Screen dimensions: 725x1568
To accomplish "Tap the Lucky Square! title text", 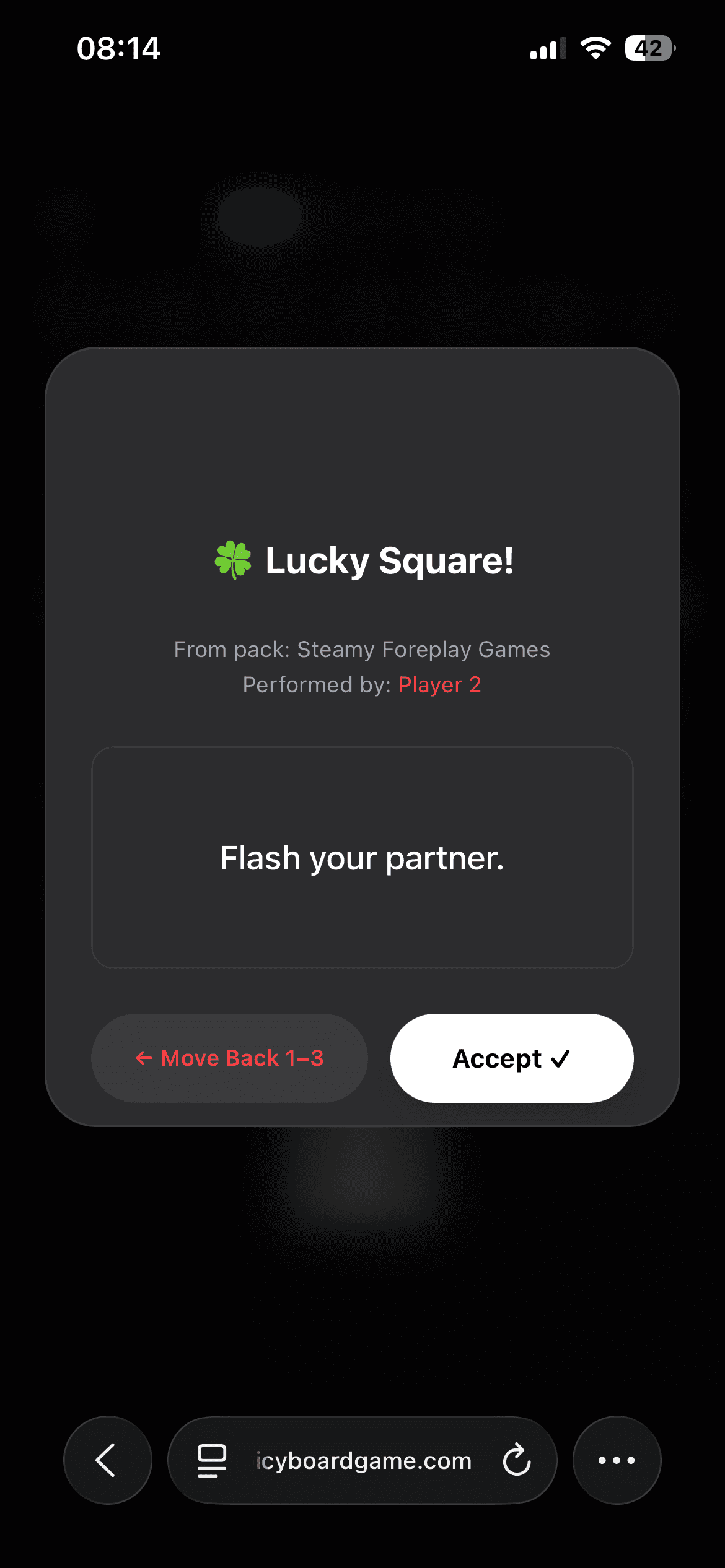I will 389,560.
